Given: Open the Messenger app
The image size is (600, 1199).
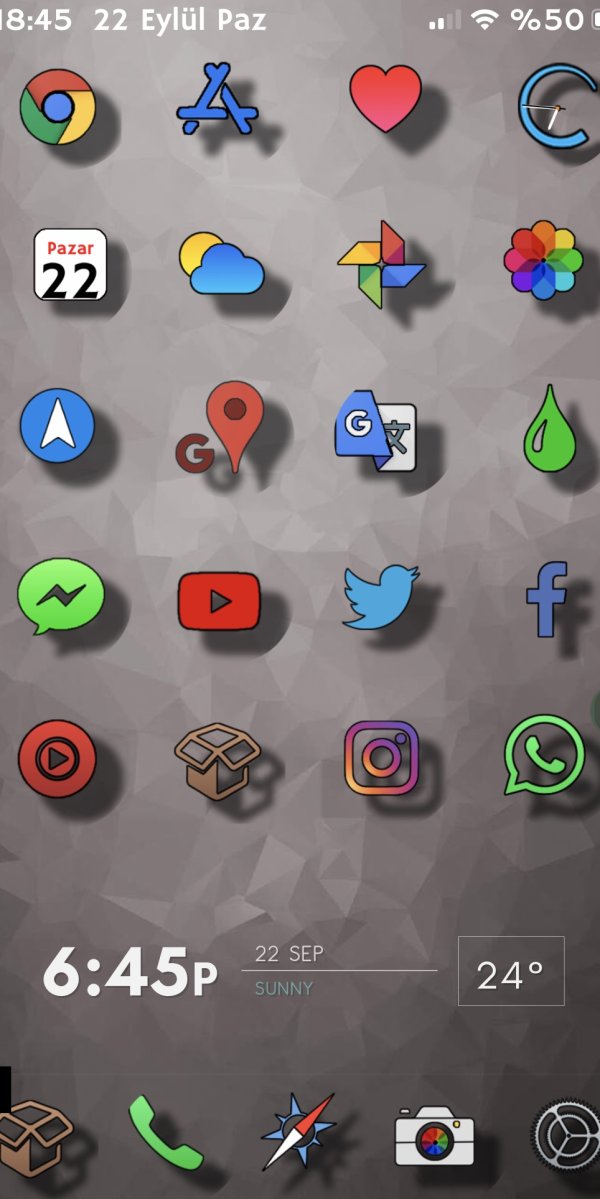Looking at the screenshot, I should 58,594.
